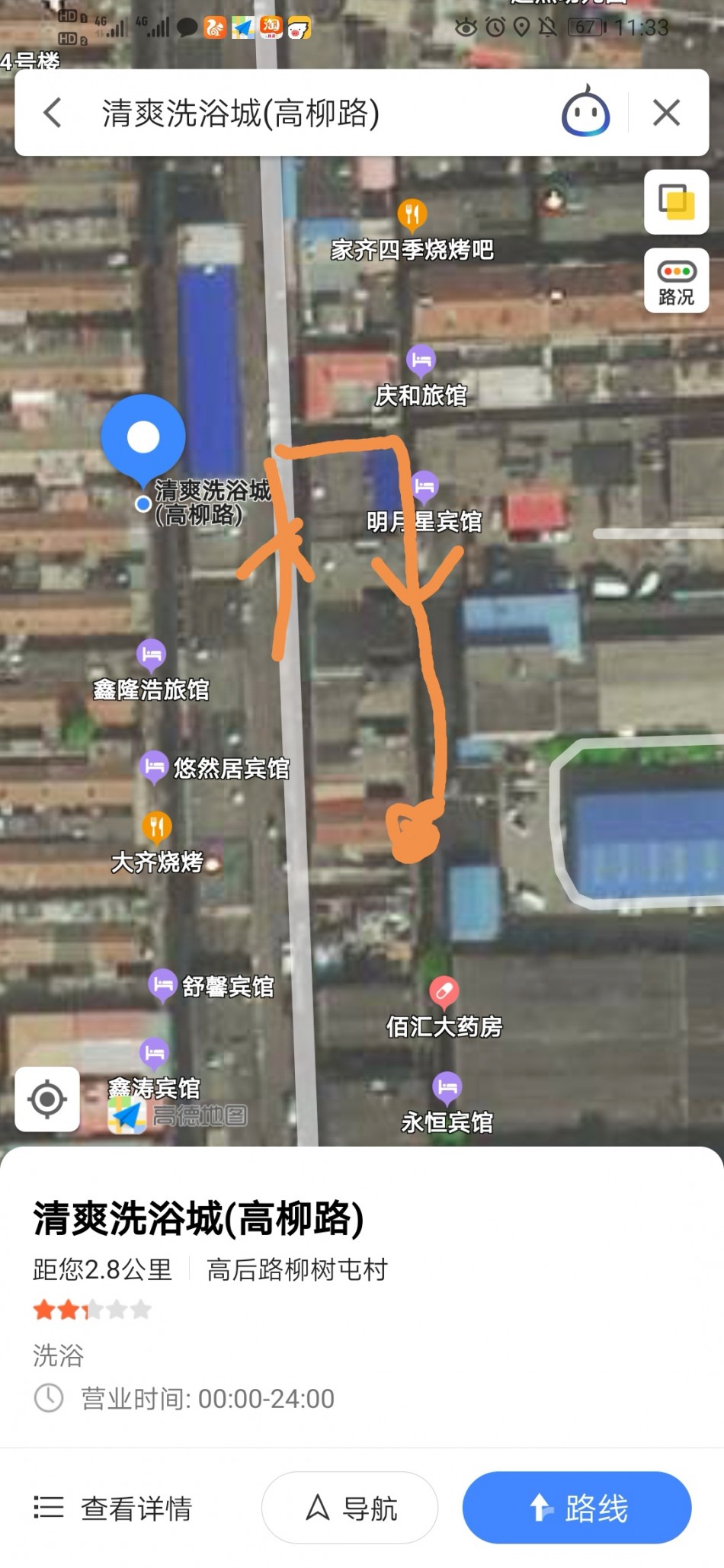Viewport: 724px width, 1568px height.
Task: Select the 鑫涛宾馆 hotel marker
Action: (154, 1054)
